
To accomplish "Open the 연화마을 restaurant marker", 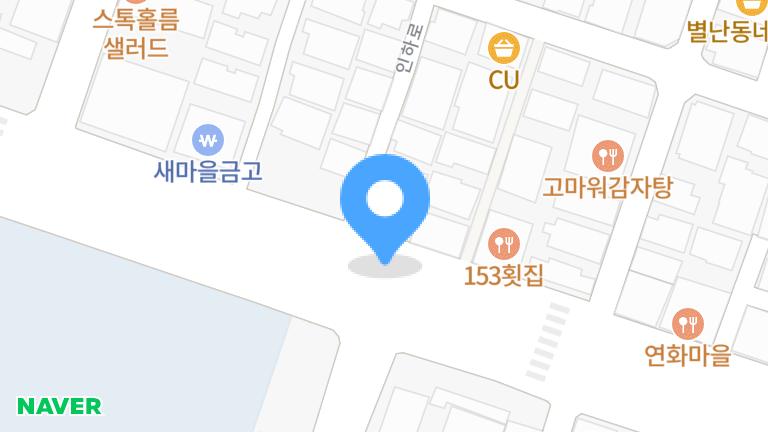I will [688, 323].
